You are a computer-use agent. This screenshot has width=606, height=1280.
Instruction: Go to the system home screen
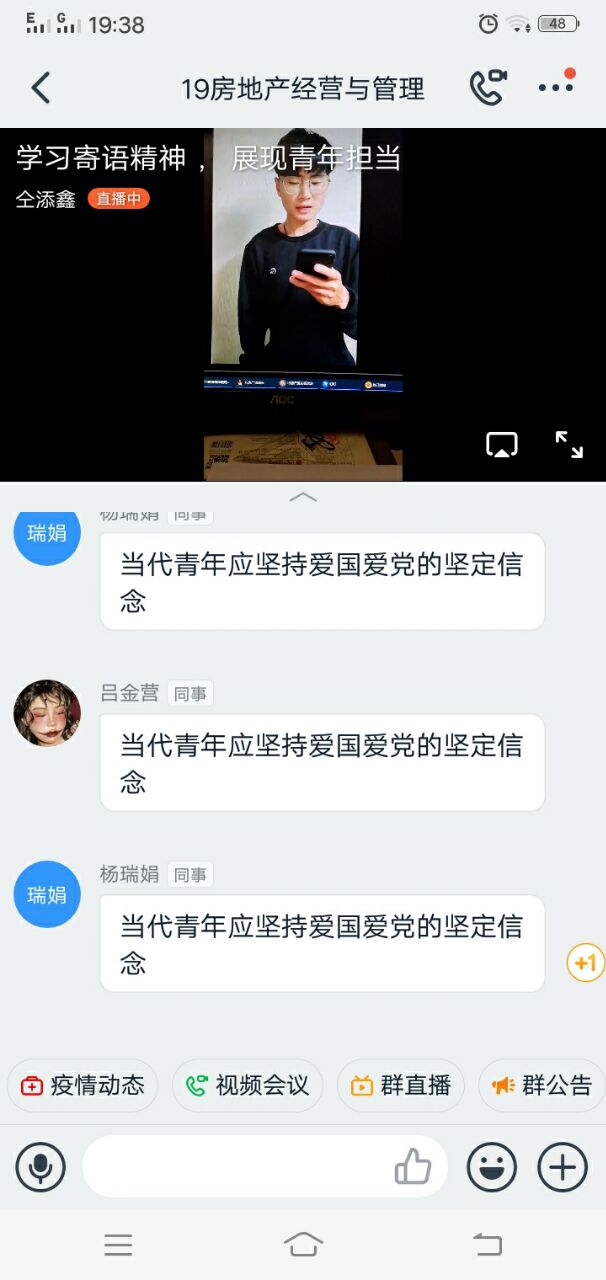click(x=303, y=1244)
